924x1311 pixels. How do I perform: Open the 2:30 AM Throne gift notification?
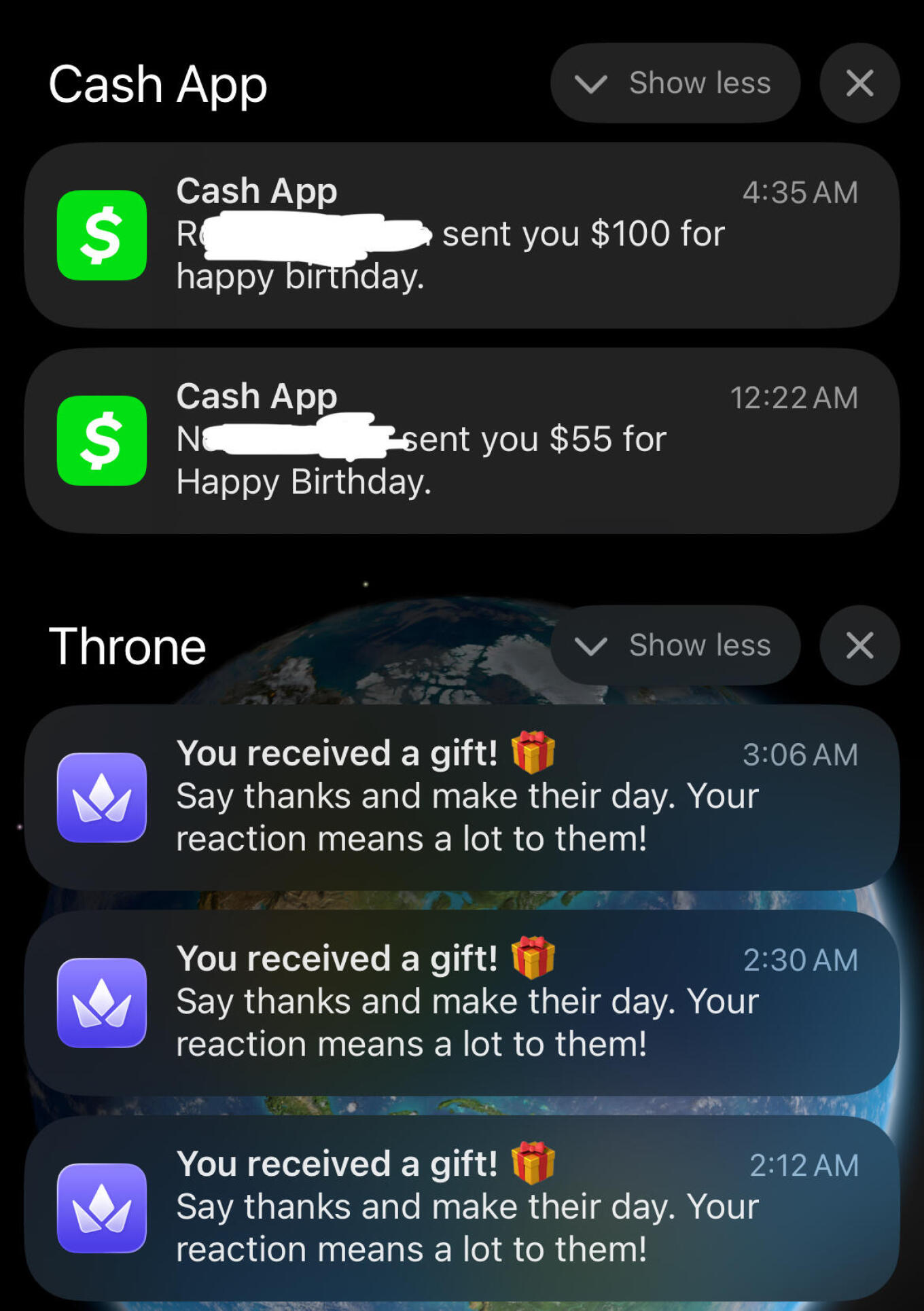[462, 1002]
